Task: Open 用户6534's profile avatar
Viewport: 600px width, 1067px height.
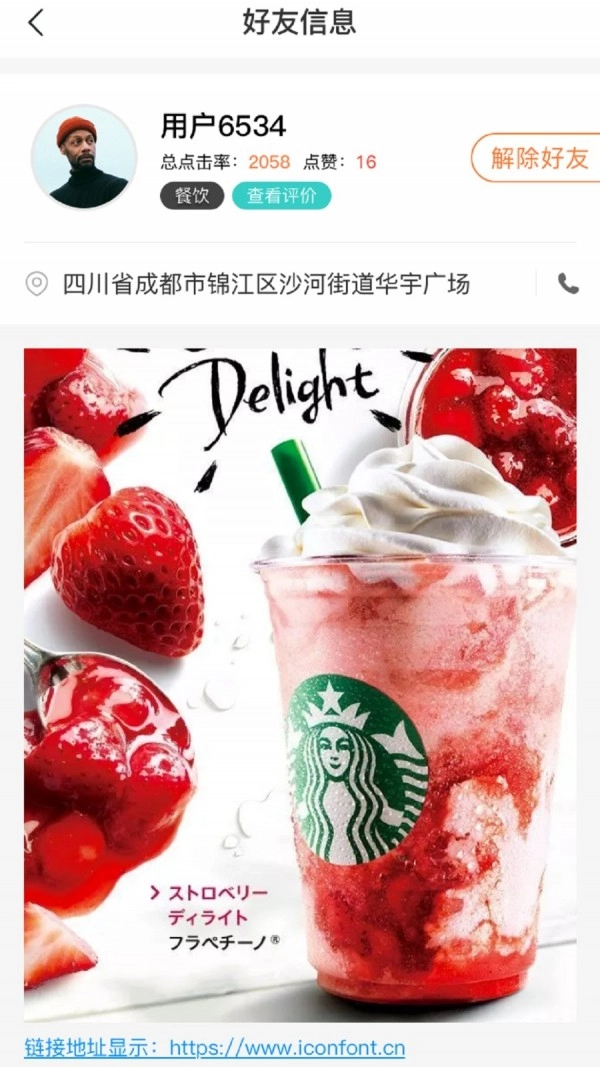Action: coord(84,157)
